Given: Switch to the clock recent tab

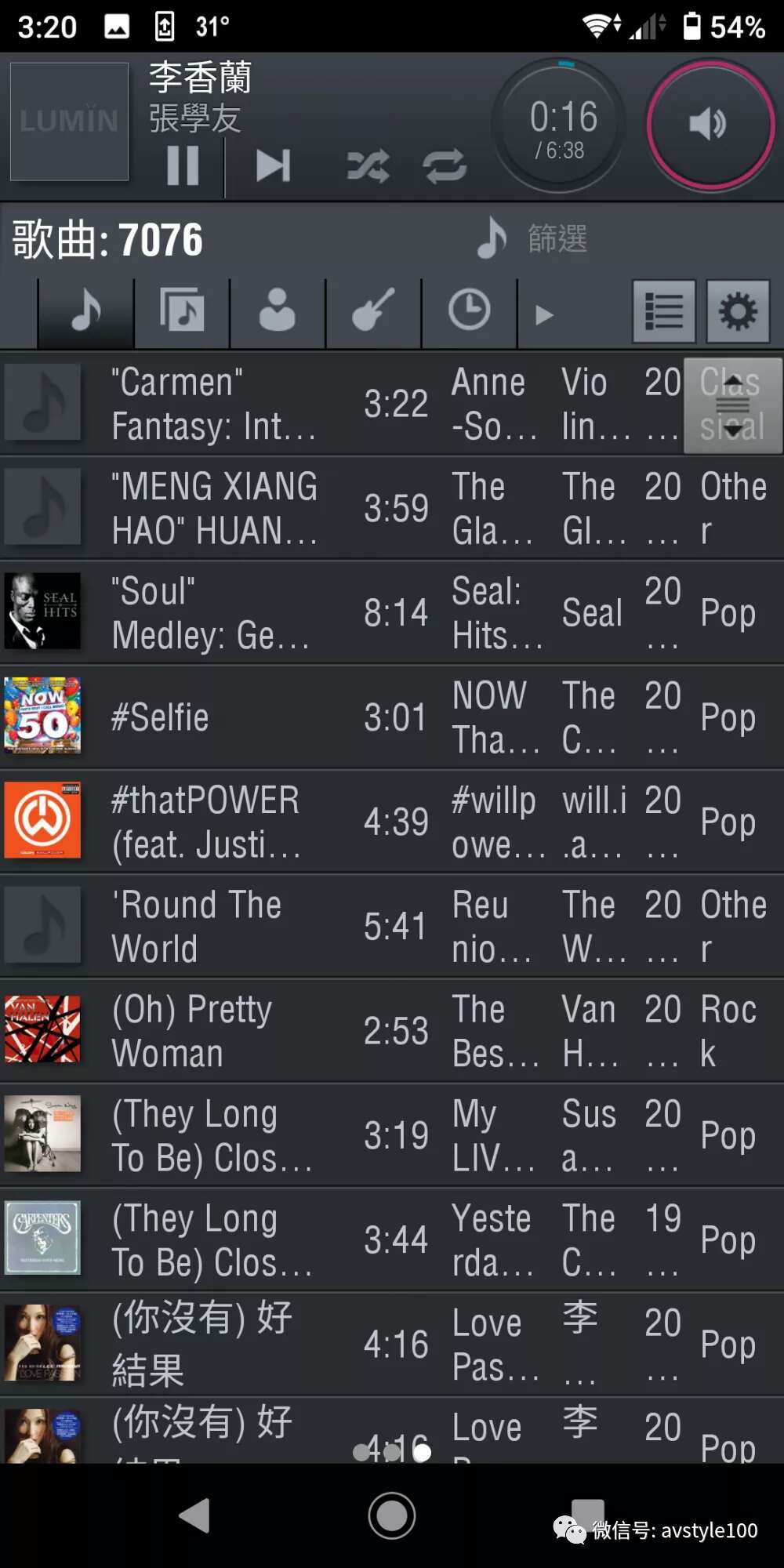Looking at the screenshot, I should pos(469,312).
